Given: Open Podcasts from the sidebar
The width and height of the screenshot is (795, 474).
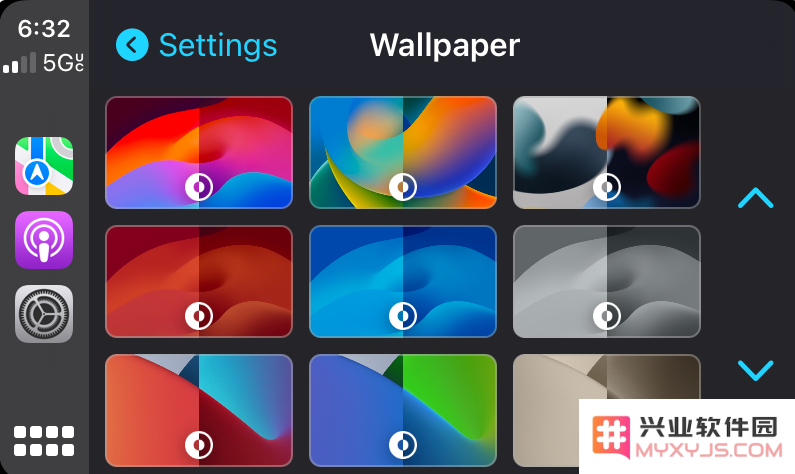Looking at the screenshot, I should pos(44,240).
